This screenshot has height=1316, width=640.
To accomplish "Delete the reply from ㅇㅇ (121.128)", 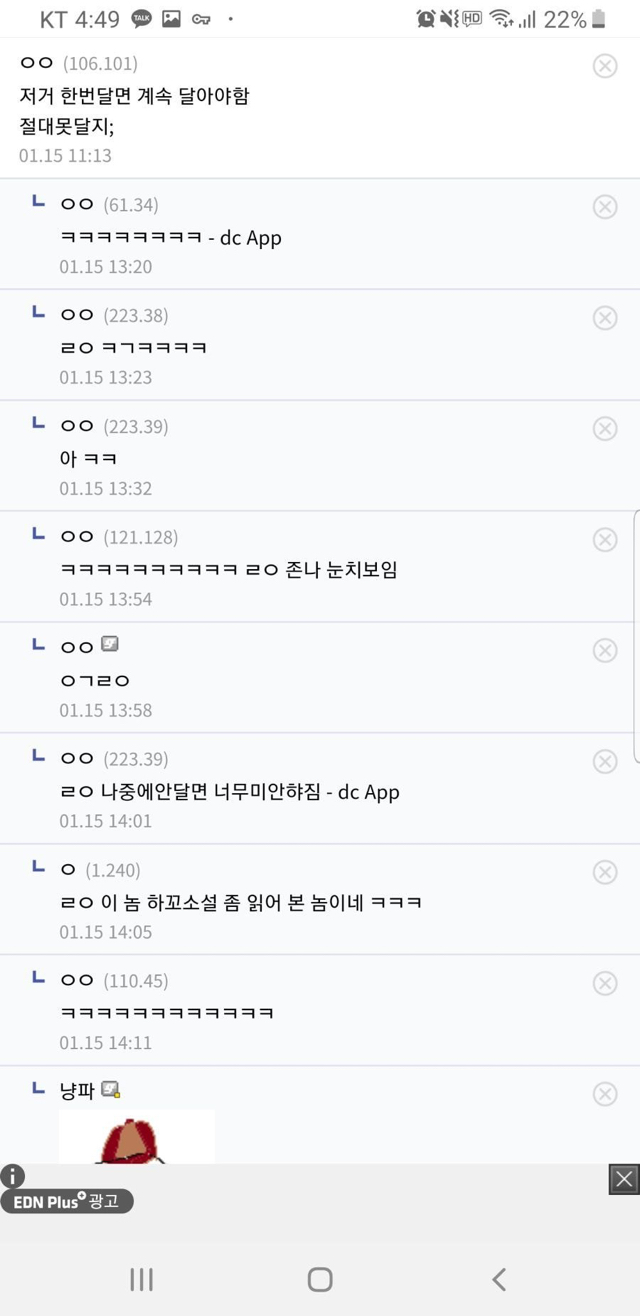I will [x=605, y=540].
